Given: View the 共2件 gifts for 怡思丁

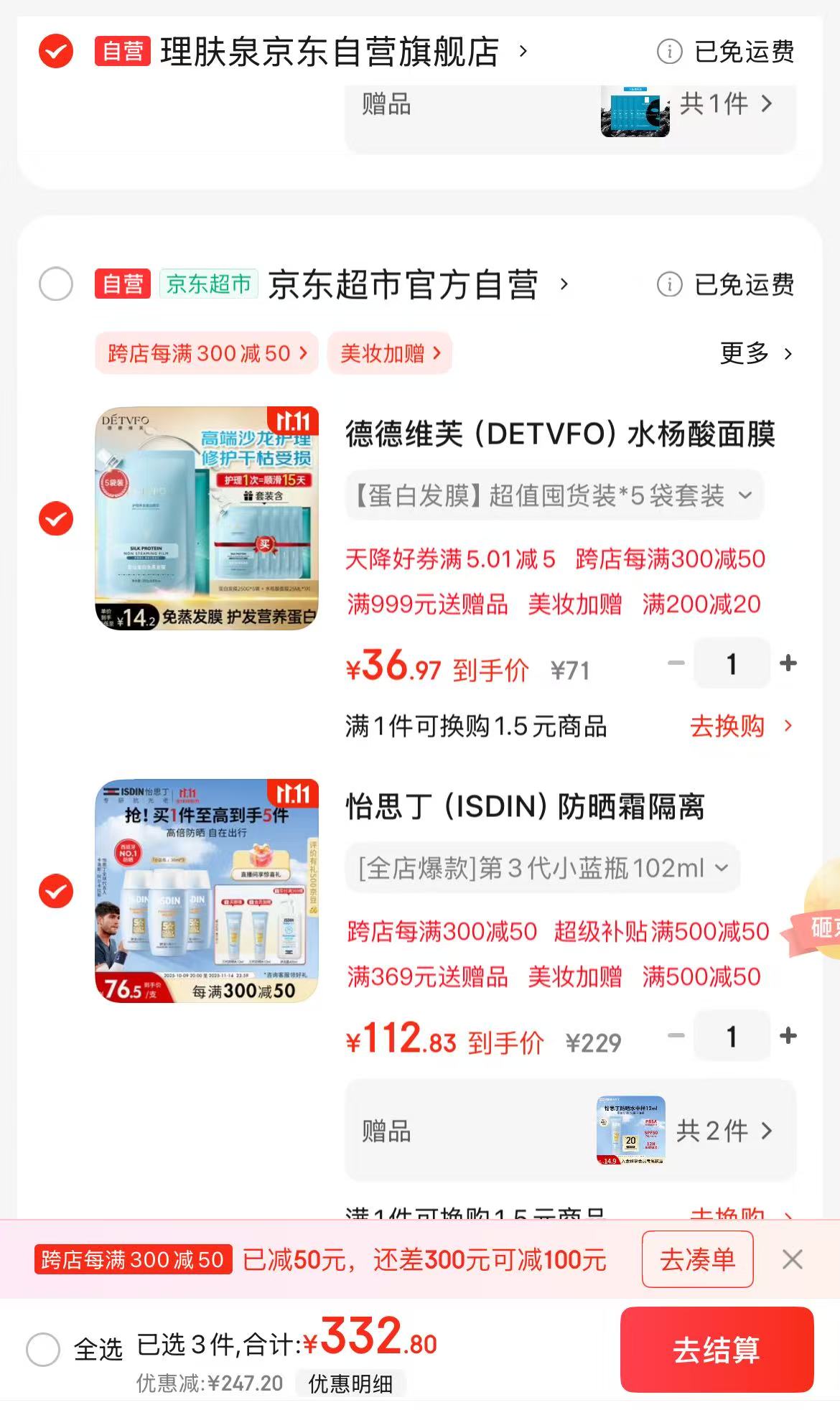Looking at the screenshot, I should coord(724,1131).
